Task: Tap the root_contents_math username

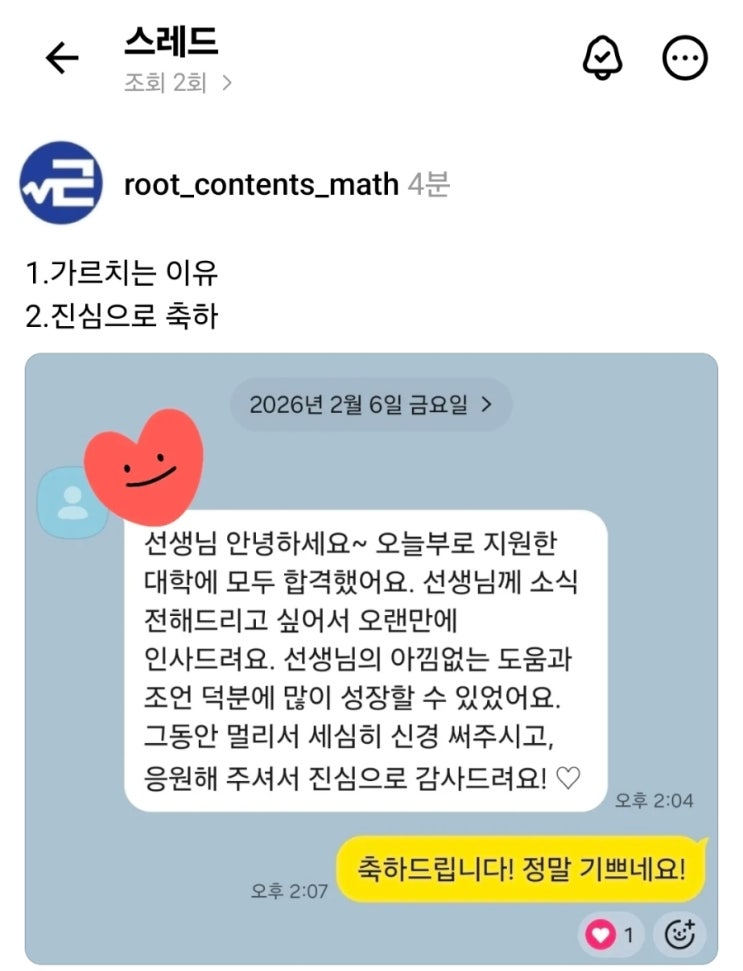Action: pos(261,184)
